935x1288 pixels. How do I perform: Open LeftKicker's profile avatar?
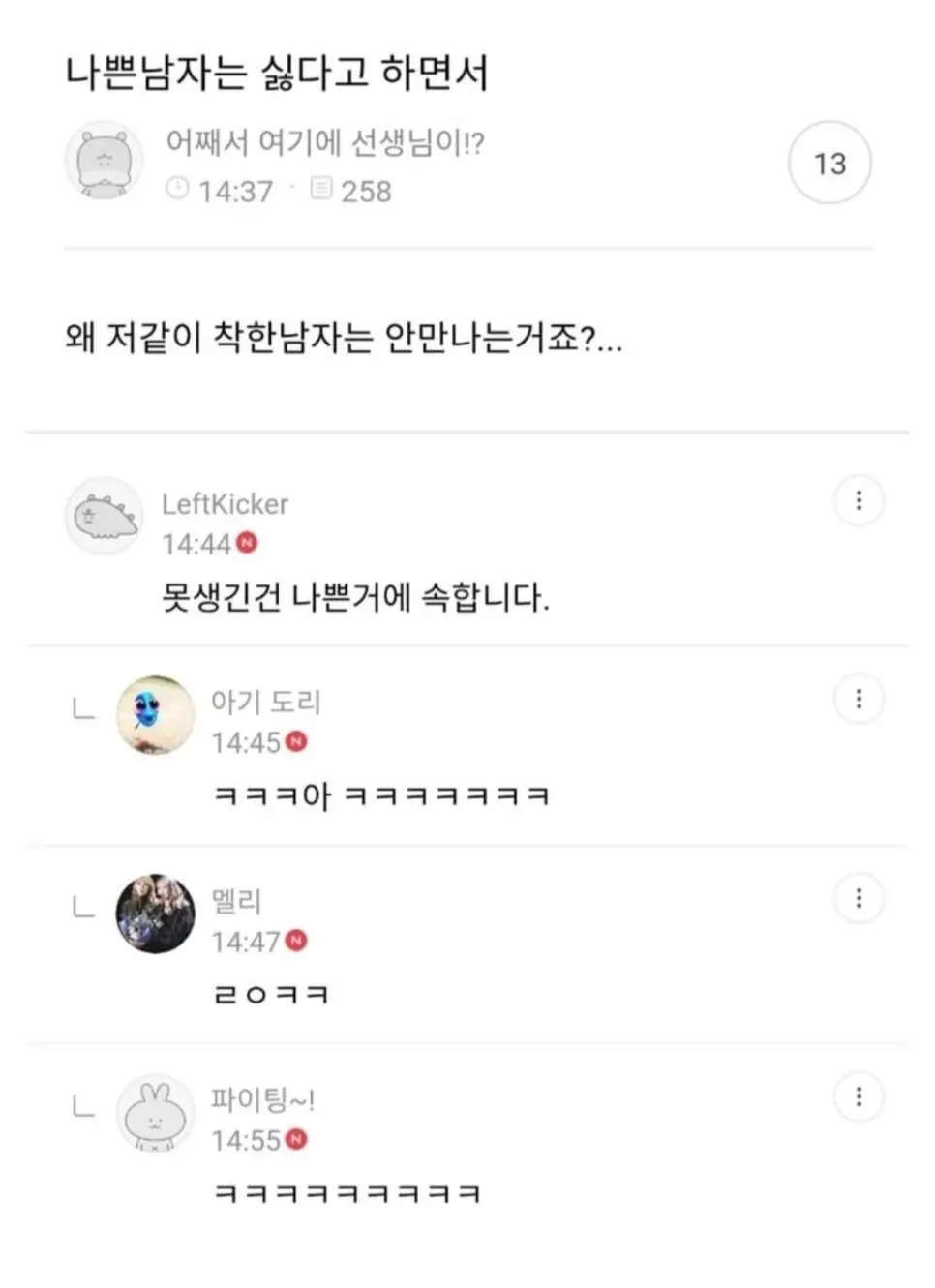pyautogui.click(x=104, y=516)
